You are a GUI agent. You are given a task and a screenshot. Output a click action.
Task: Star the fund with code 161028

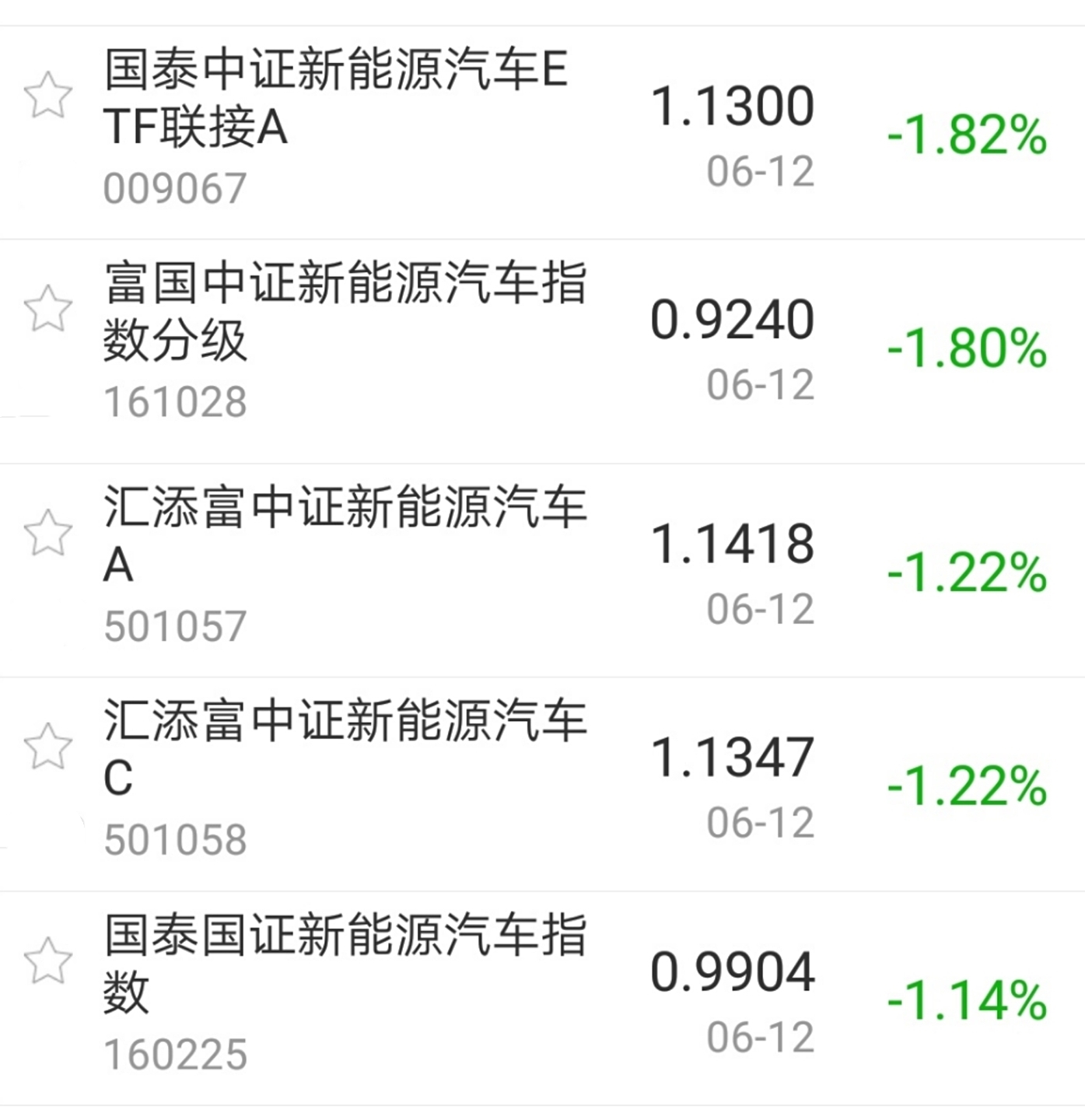48,308
